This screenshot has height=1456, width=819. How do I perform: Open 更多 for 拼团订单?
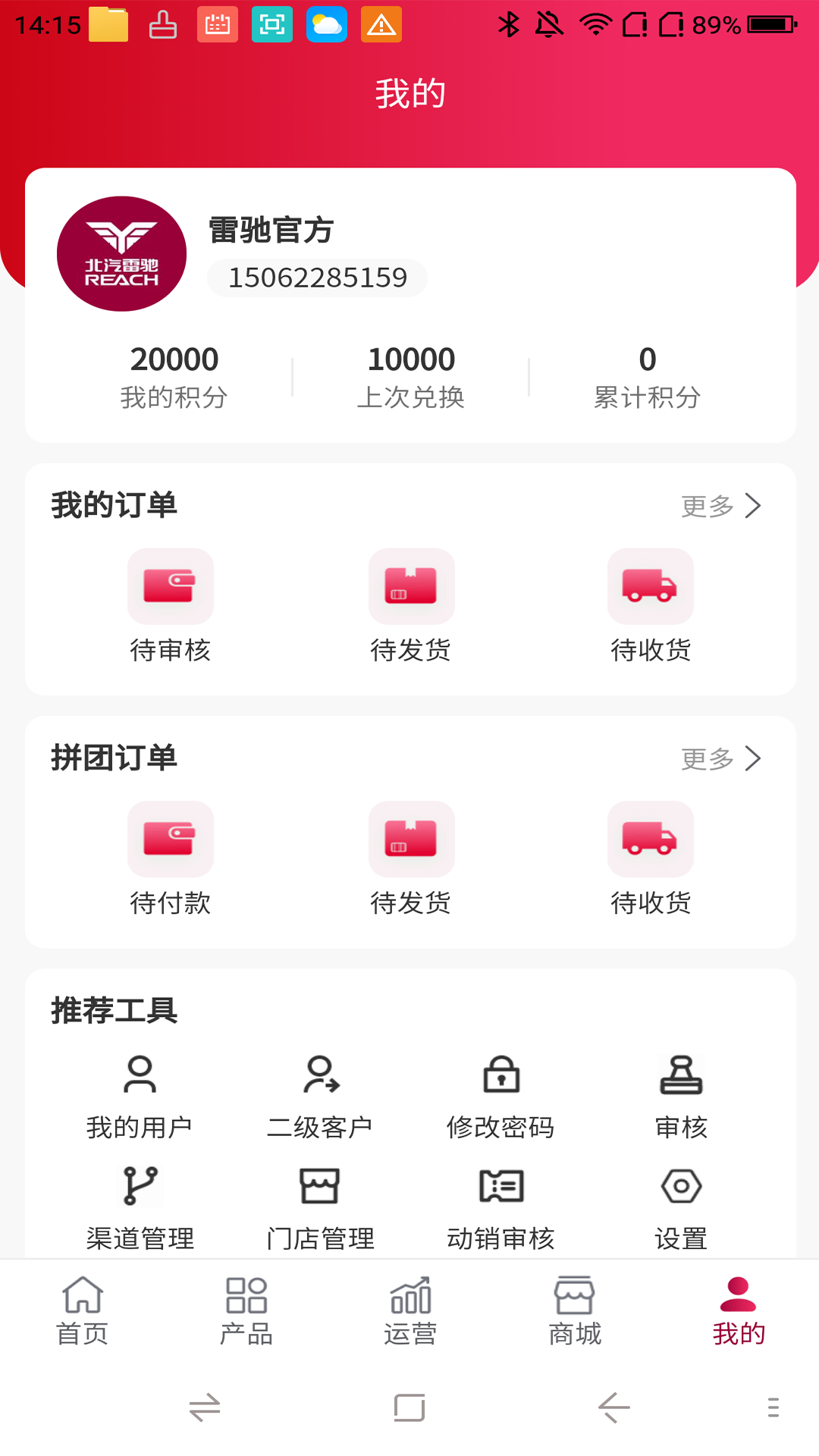click(720, 758)
